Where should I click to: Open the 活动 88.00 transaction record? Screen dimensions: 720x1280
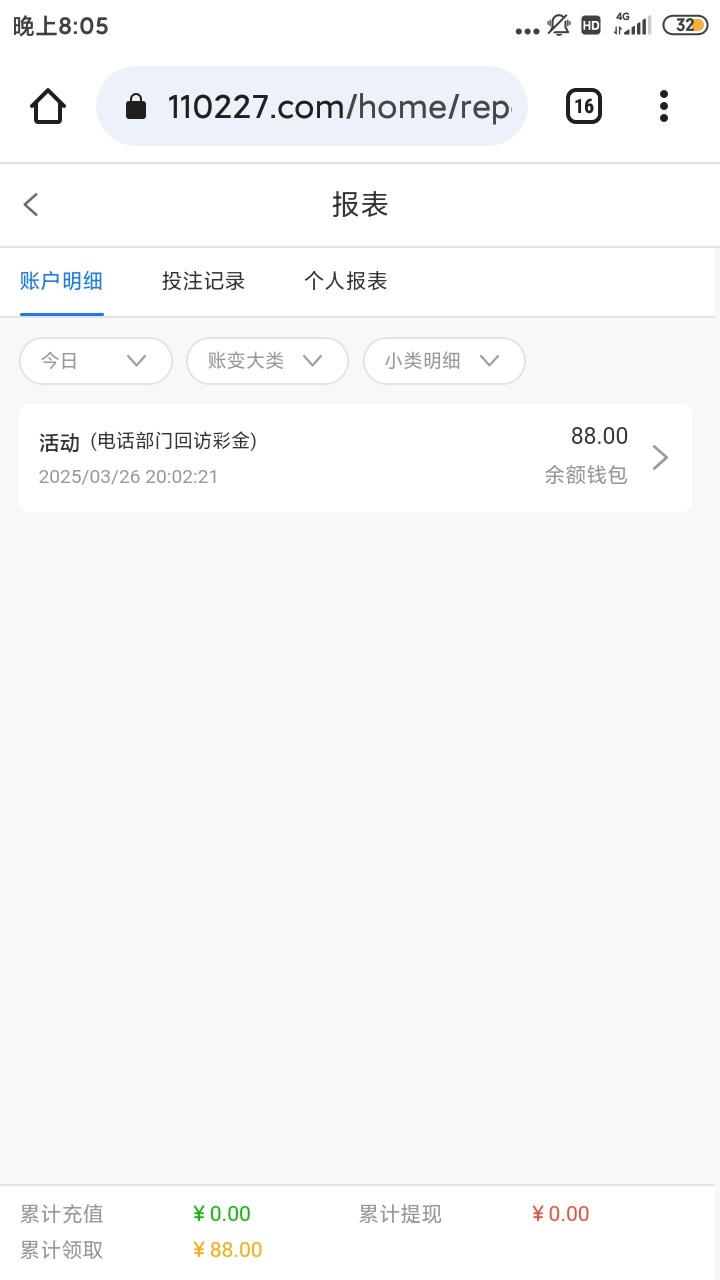(x=355, y=458)
